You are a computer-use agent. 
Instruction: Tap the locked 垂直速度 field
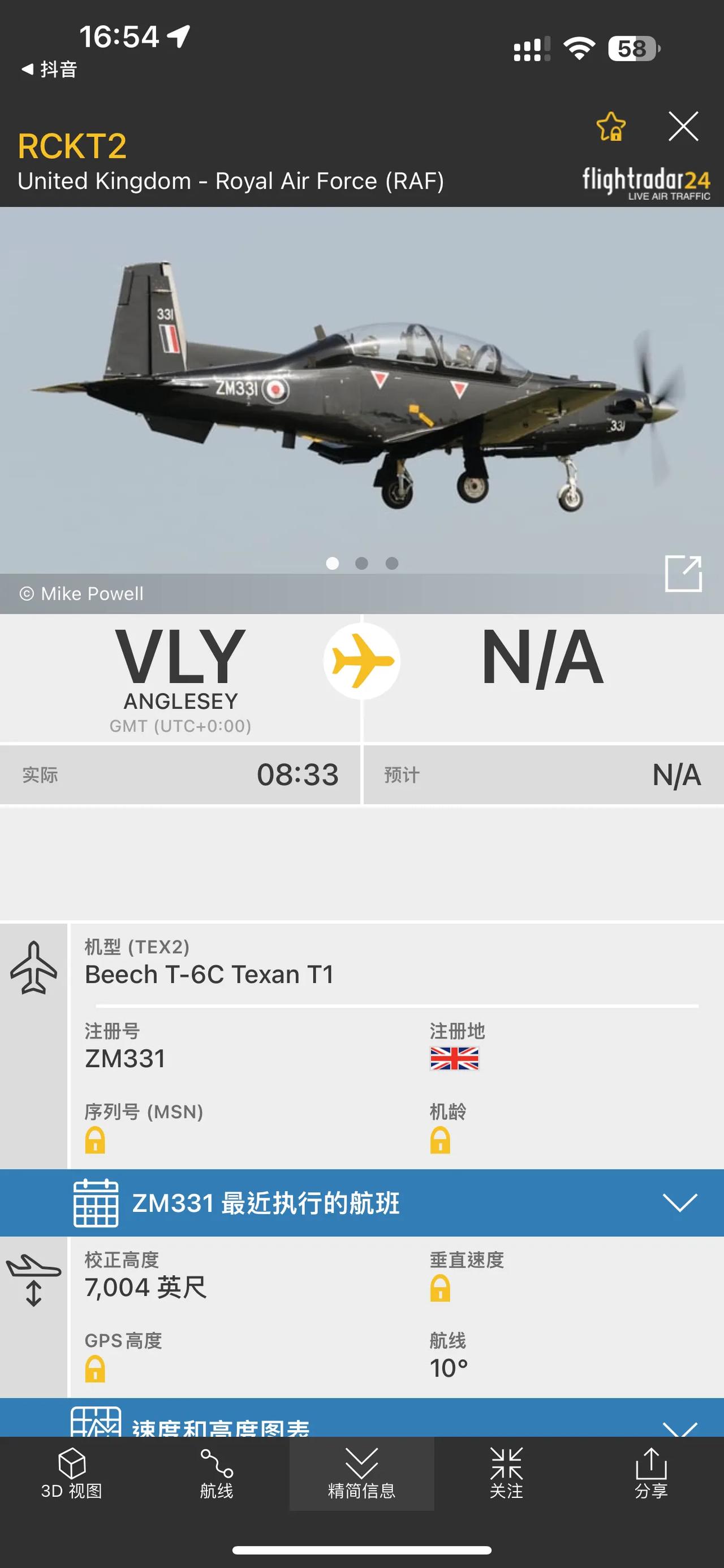(440, 1288)
